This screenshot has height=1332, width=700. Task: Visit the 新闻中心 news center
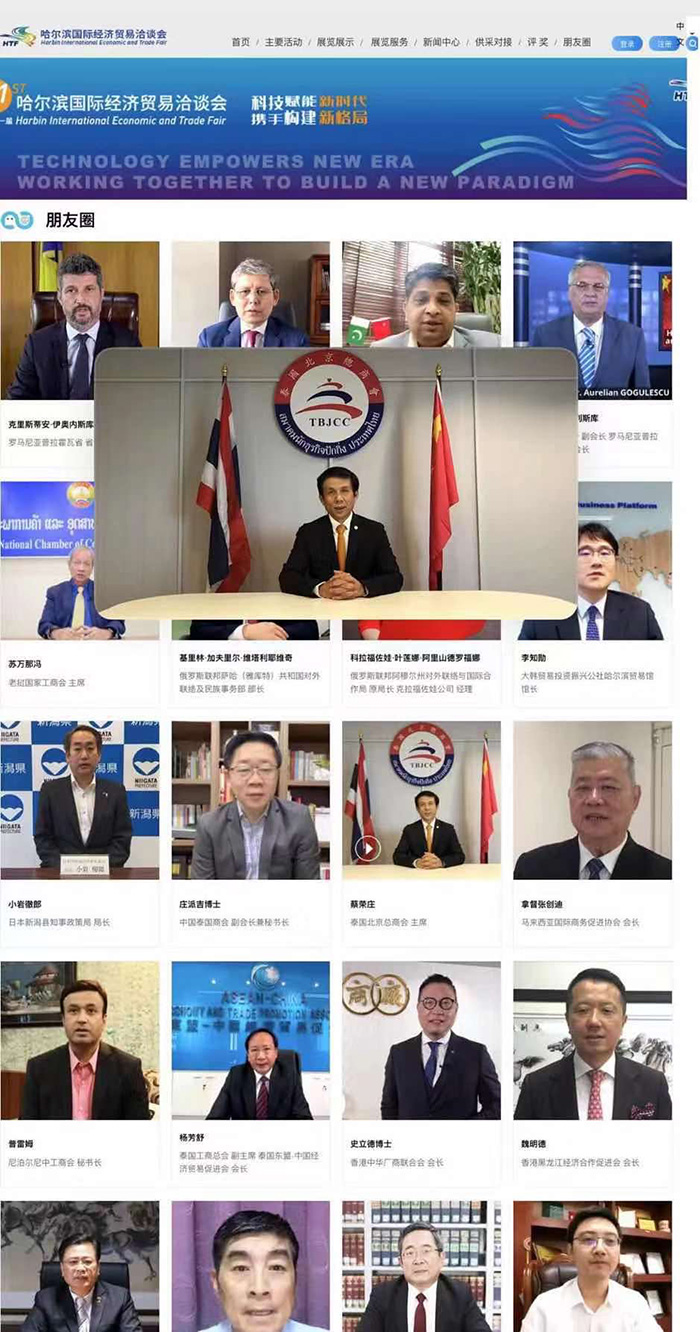pos(441,42)
